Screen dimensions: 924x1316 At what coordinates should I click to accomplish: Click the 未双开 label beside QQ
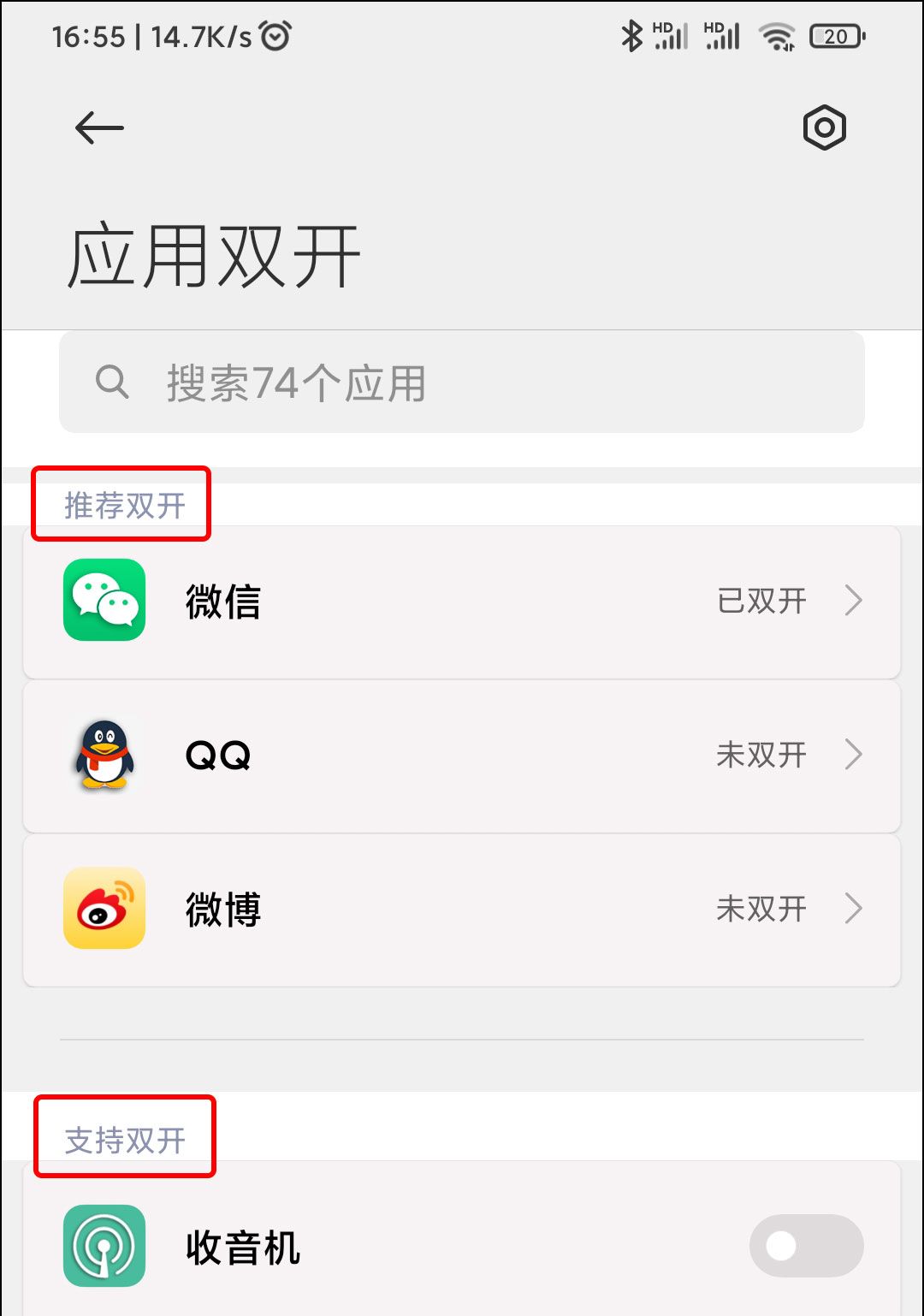pyautogui.click(x=761, y=755)
